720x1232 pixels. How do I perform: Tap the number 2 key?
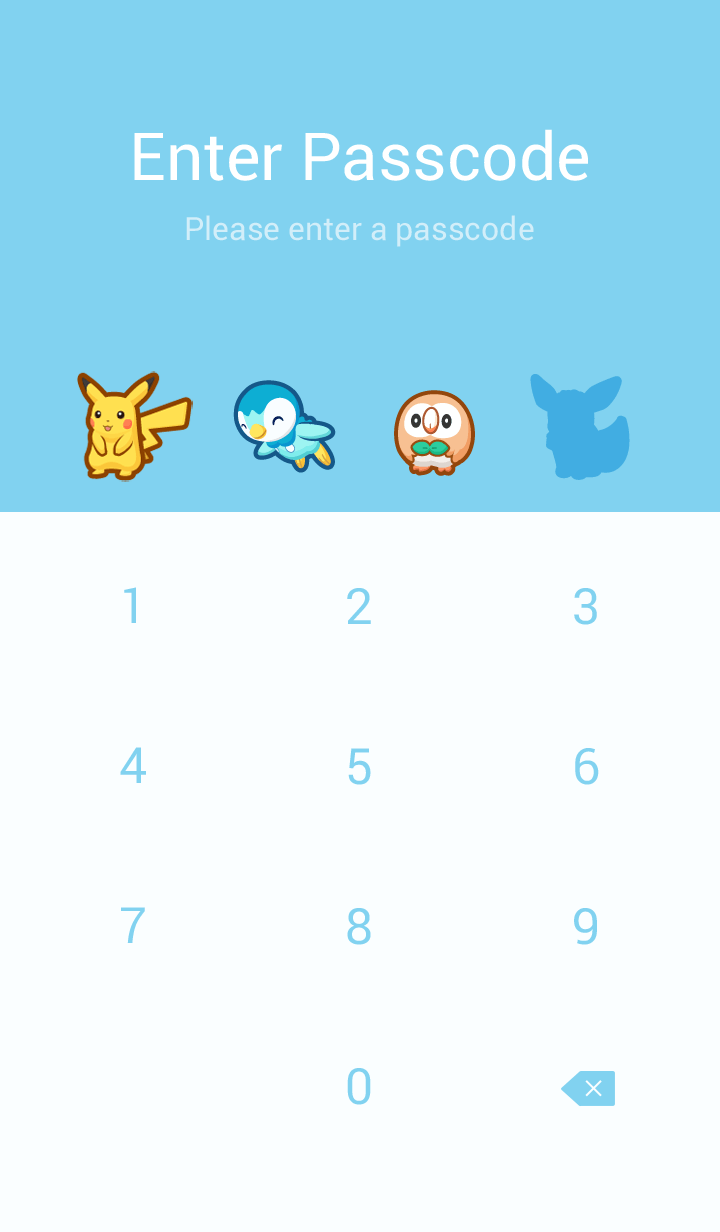[x=359, y=607]
